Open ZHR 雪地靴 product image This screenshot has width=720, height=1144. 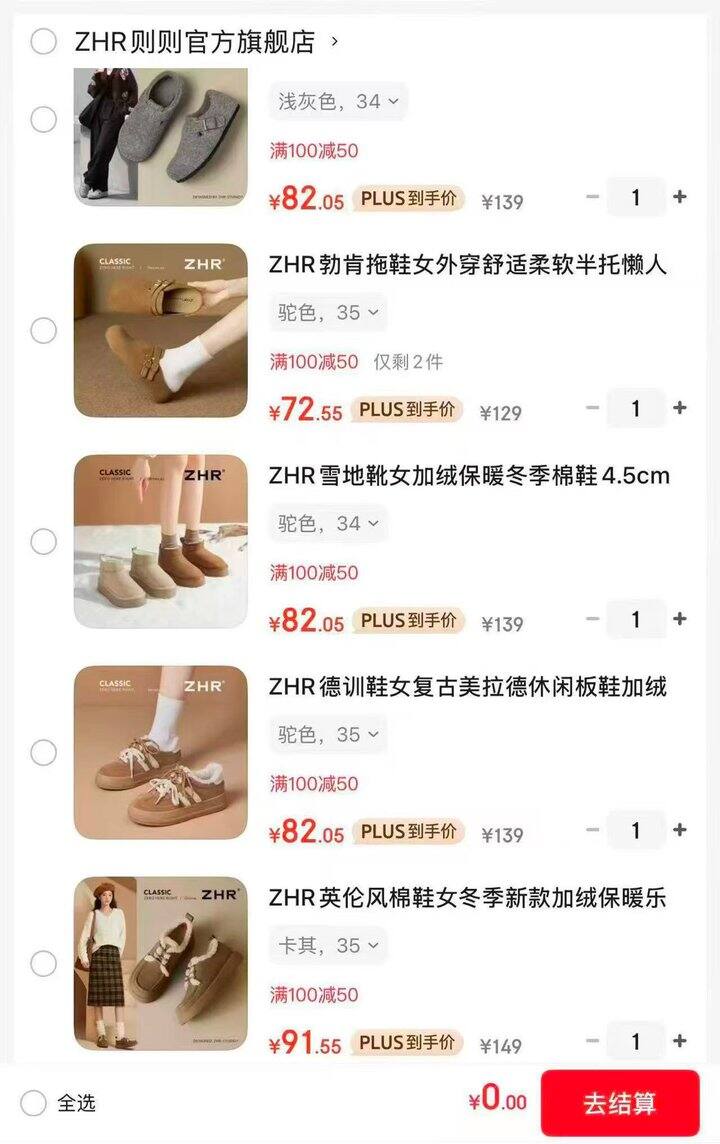point(160,541)
